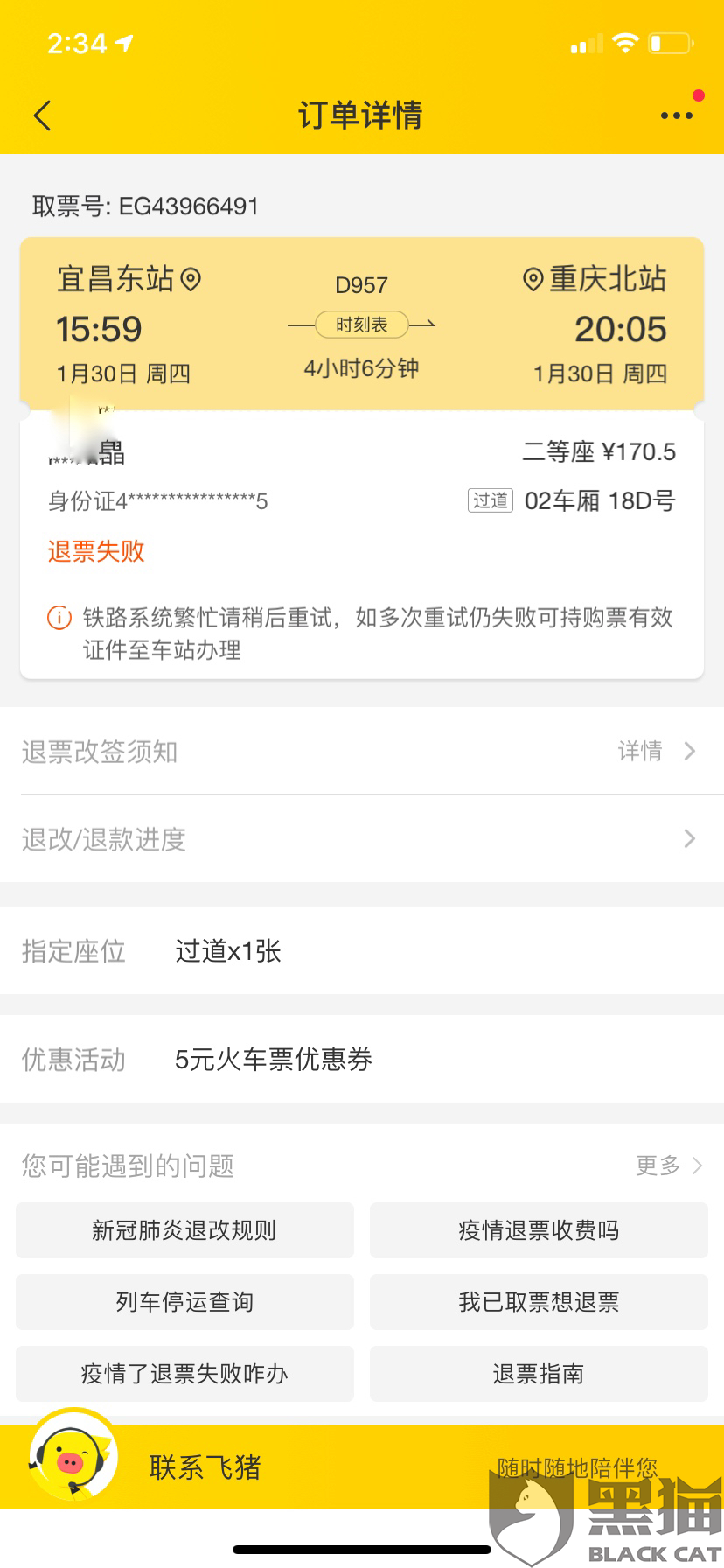Viewport: 724px width, 1568px height.
Task: Choose 我已取票想退票 question
Action: [x=539, y=1302]
